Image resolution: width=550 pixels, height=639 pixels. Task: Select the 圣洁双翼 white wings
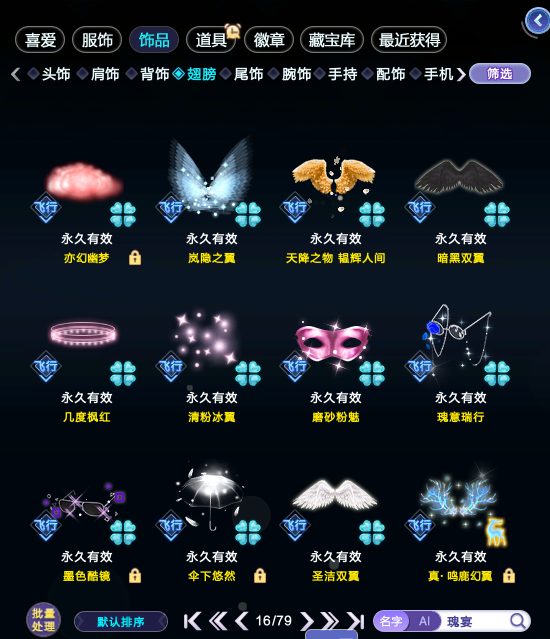[335, 522]
